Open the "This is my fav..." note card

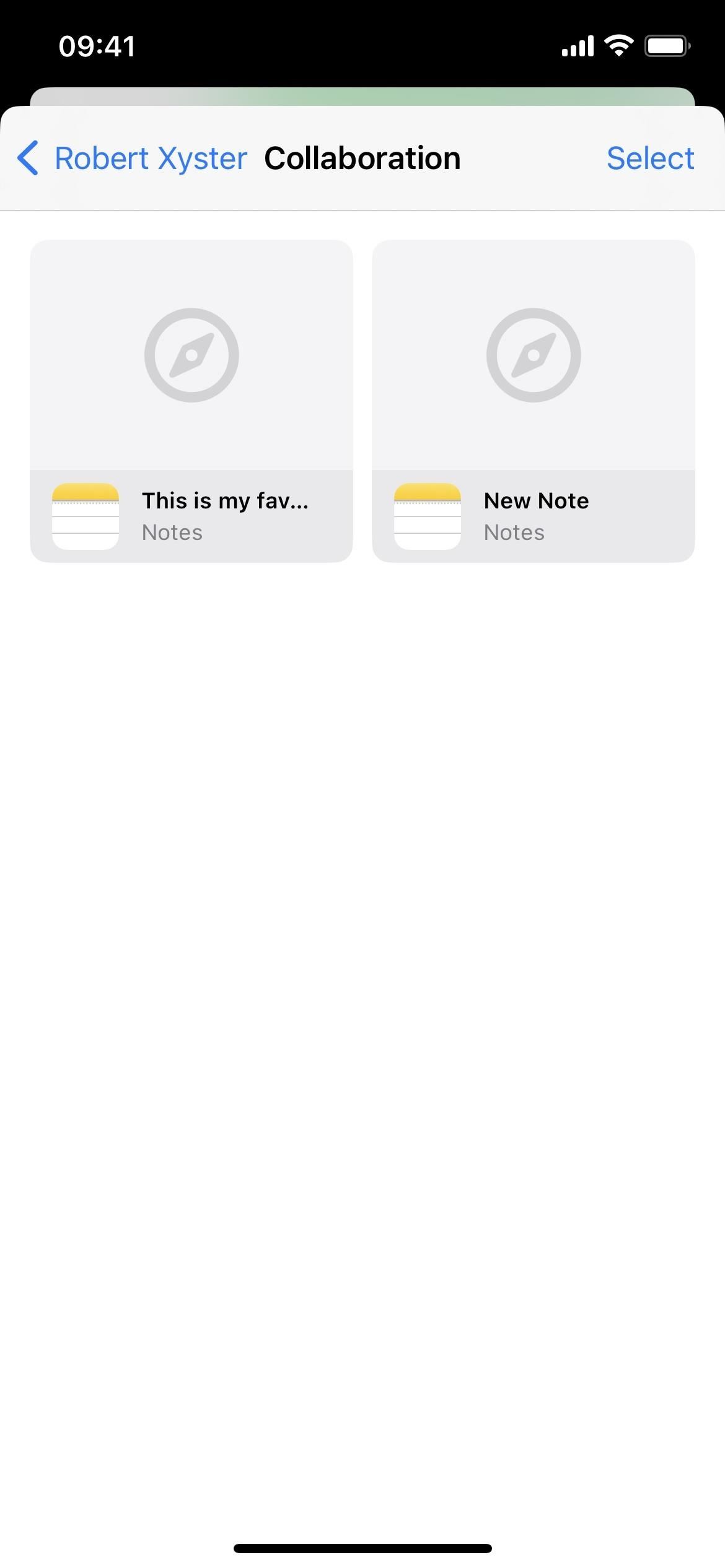click(191, 401)
